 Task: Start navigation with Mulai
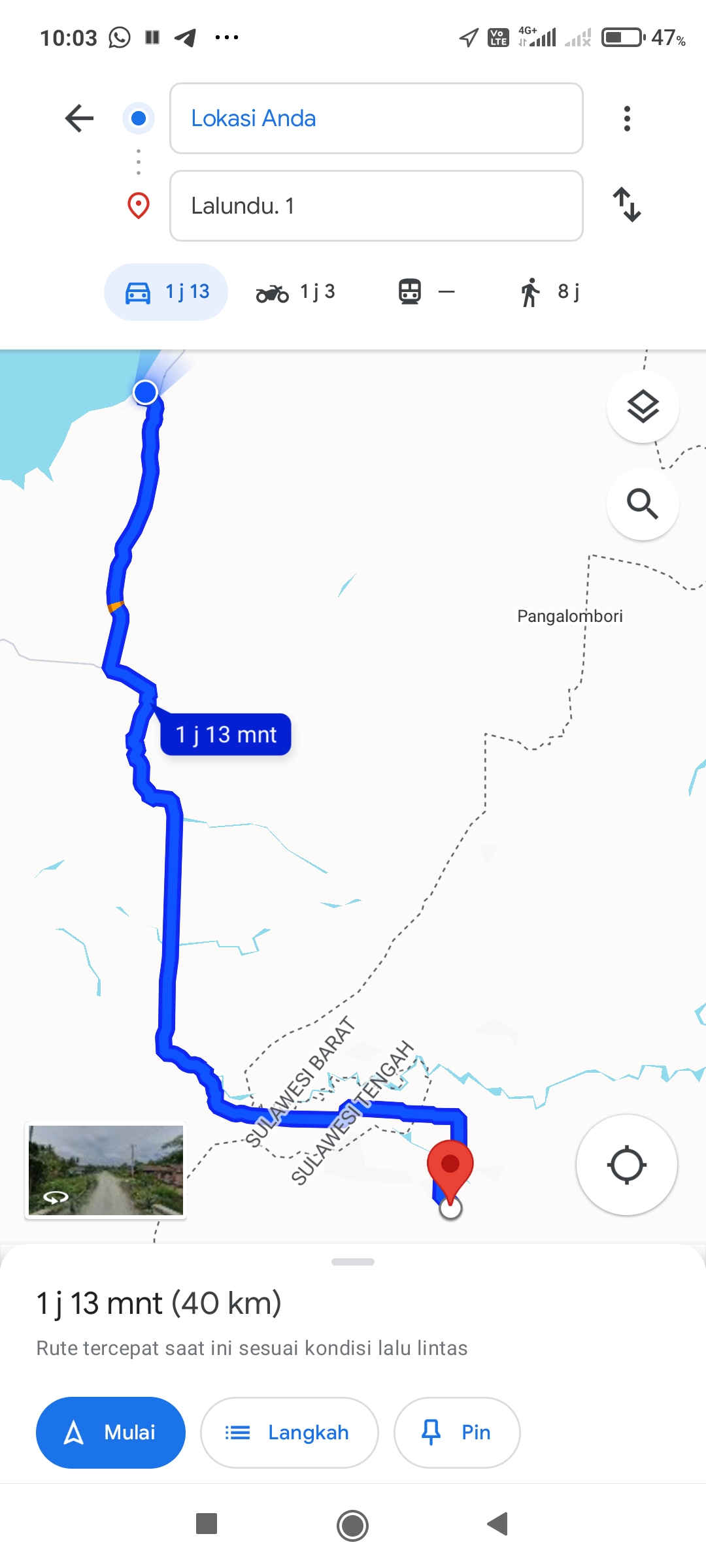pyautogui.click(x=110, y=1433)
